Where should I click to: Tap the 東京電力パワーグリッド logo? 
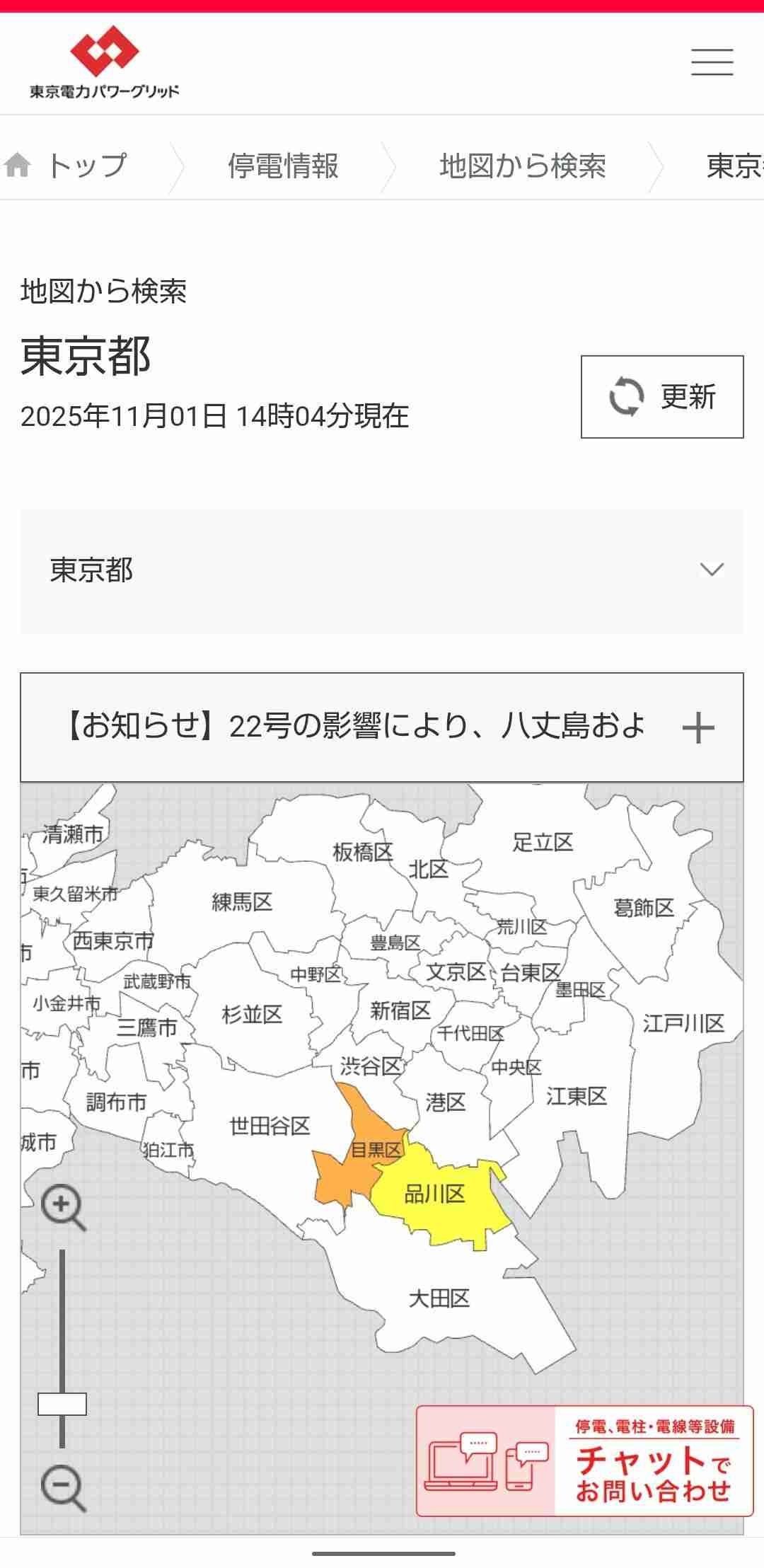(104, 62)
